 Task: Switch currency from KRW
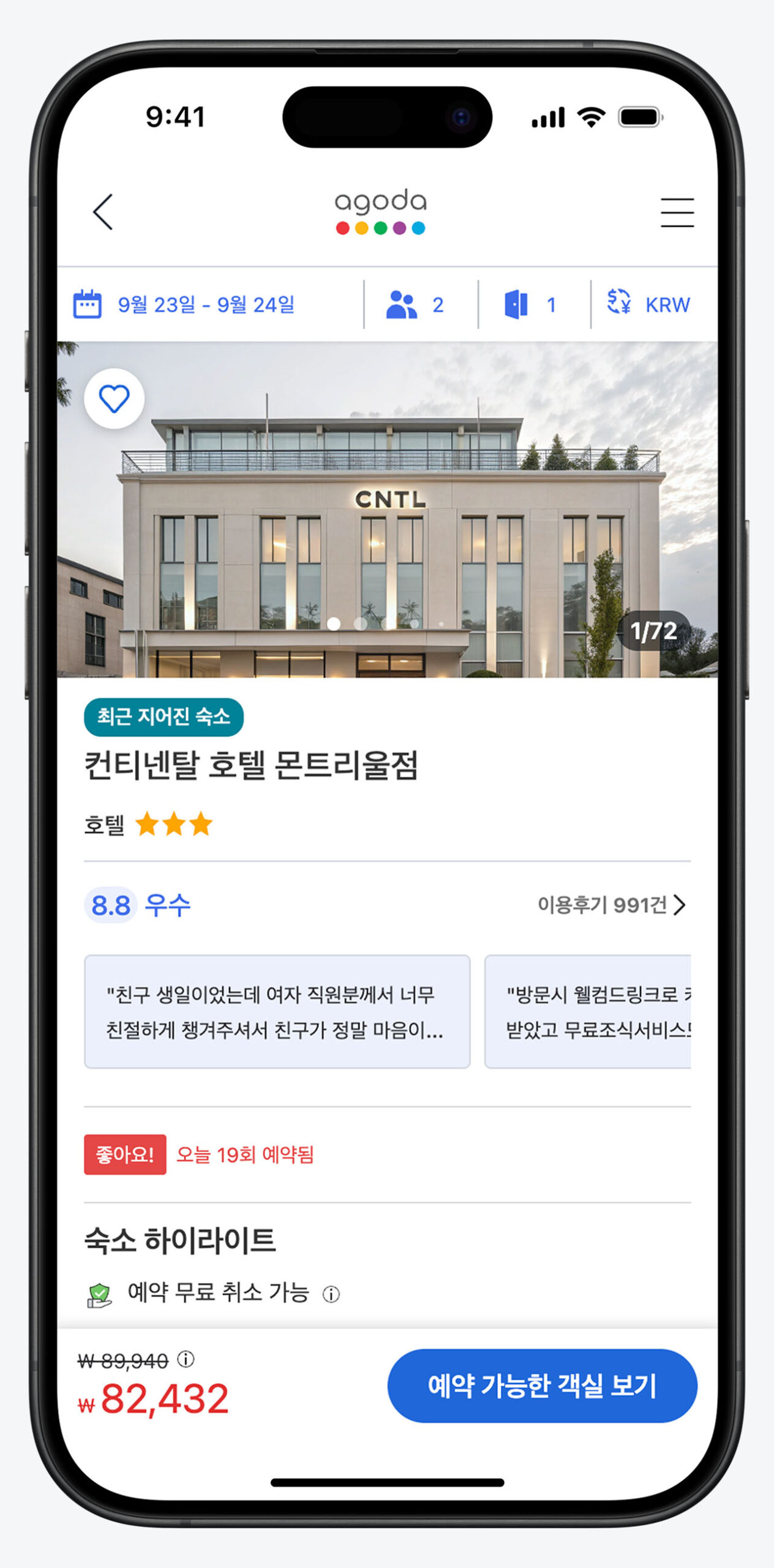pos(648,304)
